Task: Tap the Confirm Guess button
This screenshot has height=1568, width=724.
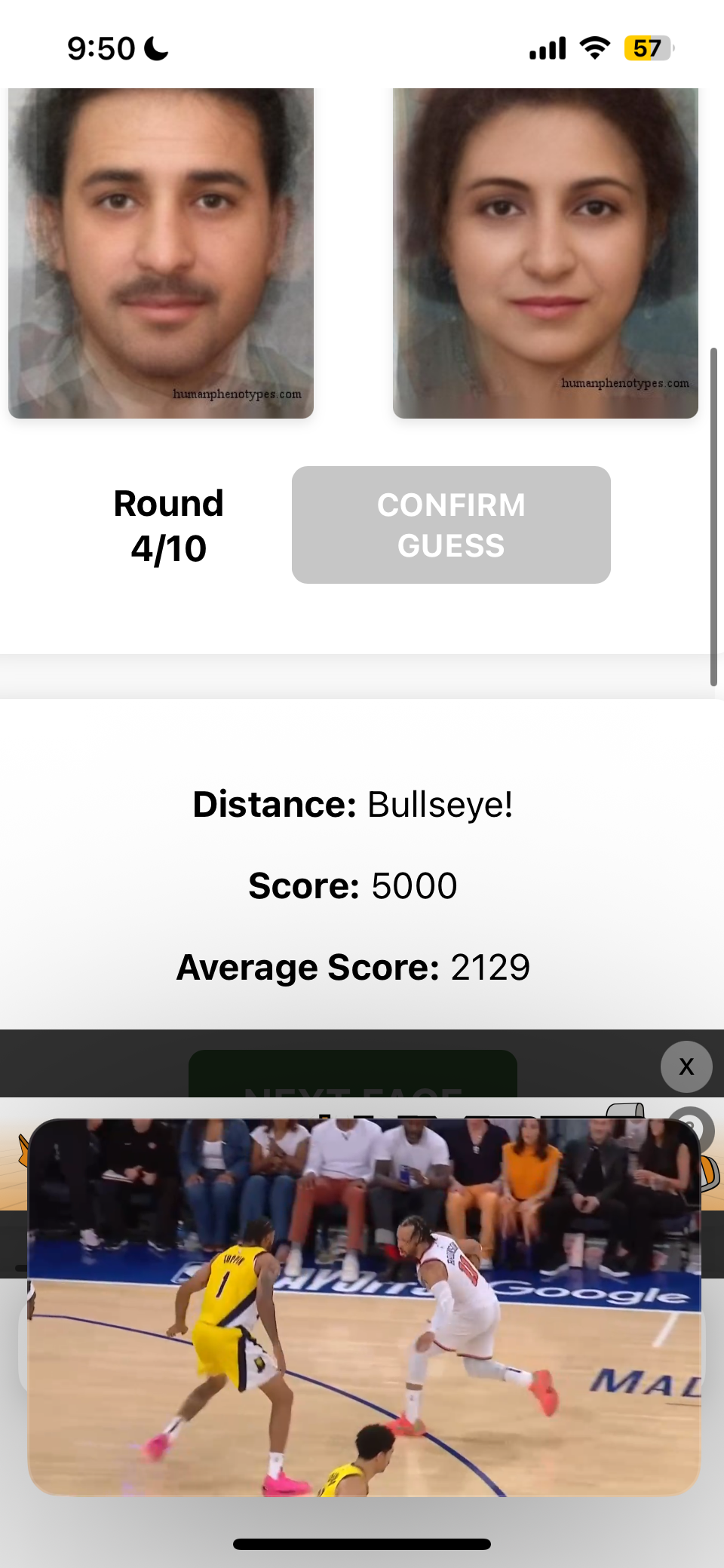Action: pos(451,525)
